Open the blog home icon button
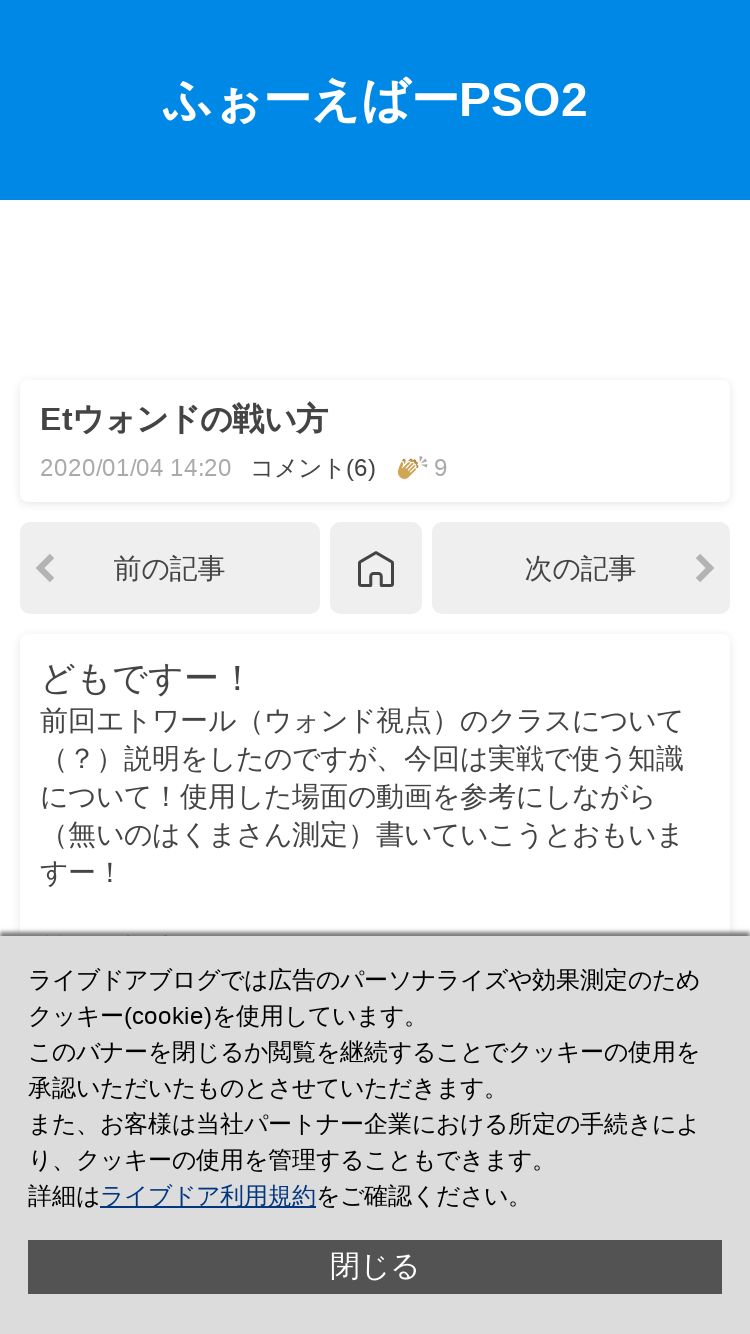The height and width of the screenshot is (1334, 750). pyautogui.click(x=376, y=568)
